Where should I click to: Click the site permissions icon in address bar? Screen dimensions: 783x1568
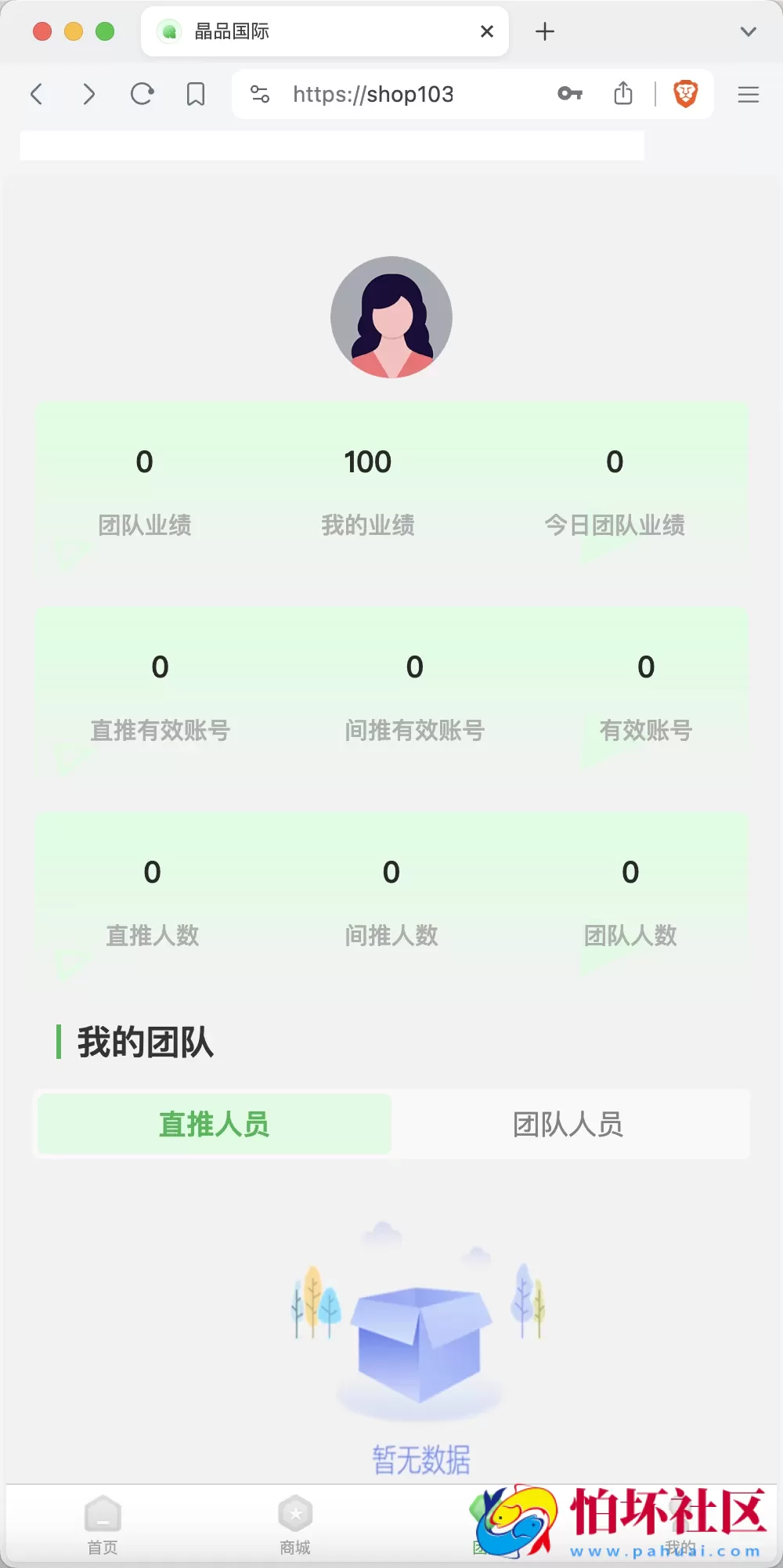tap(259, 94)
